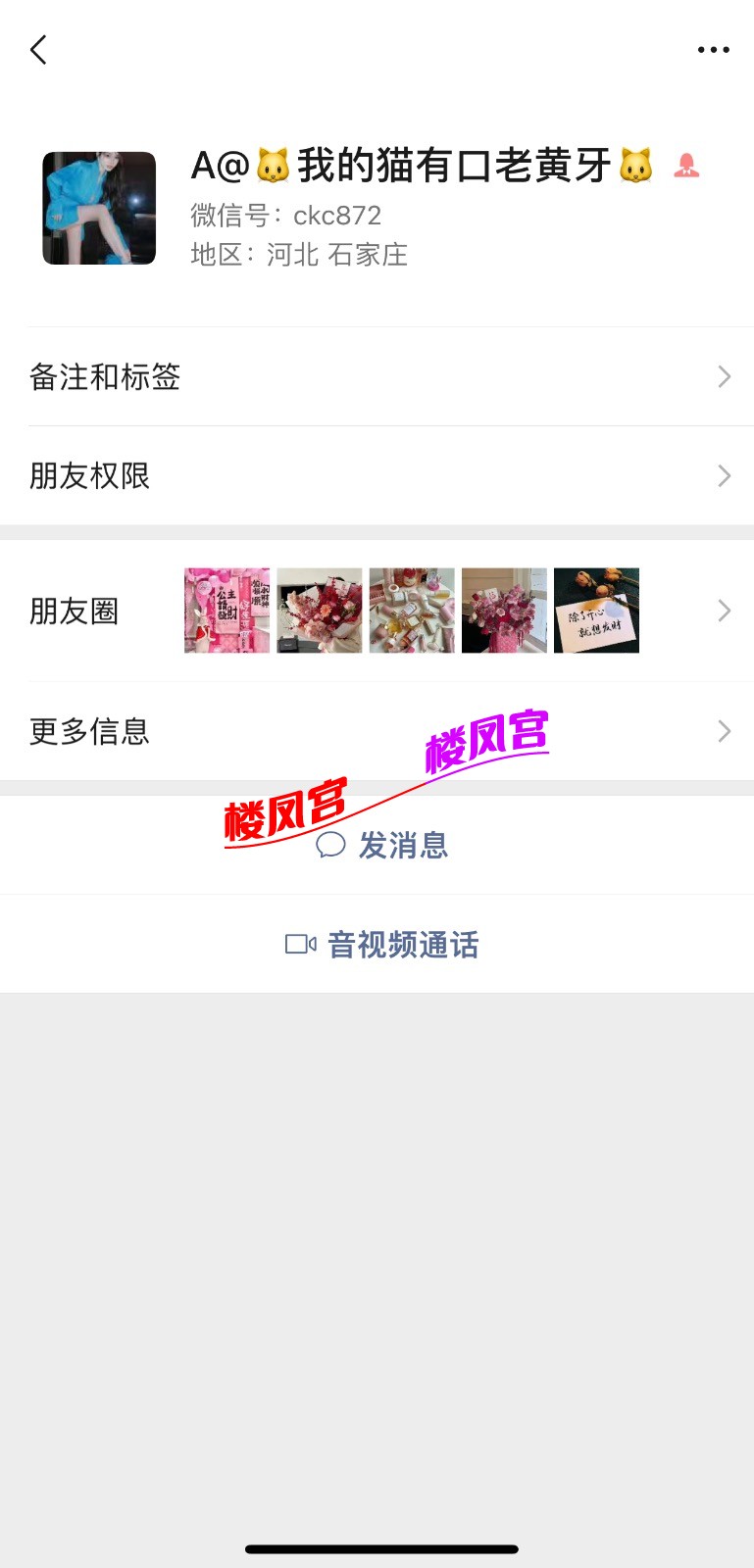
Task: Go back using the top-left arrow
Action: 39,50
